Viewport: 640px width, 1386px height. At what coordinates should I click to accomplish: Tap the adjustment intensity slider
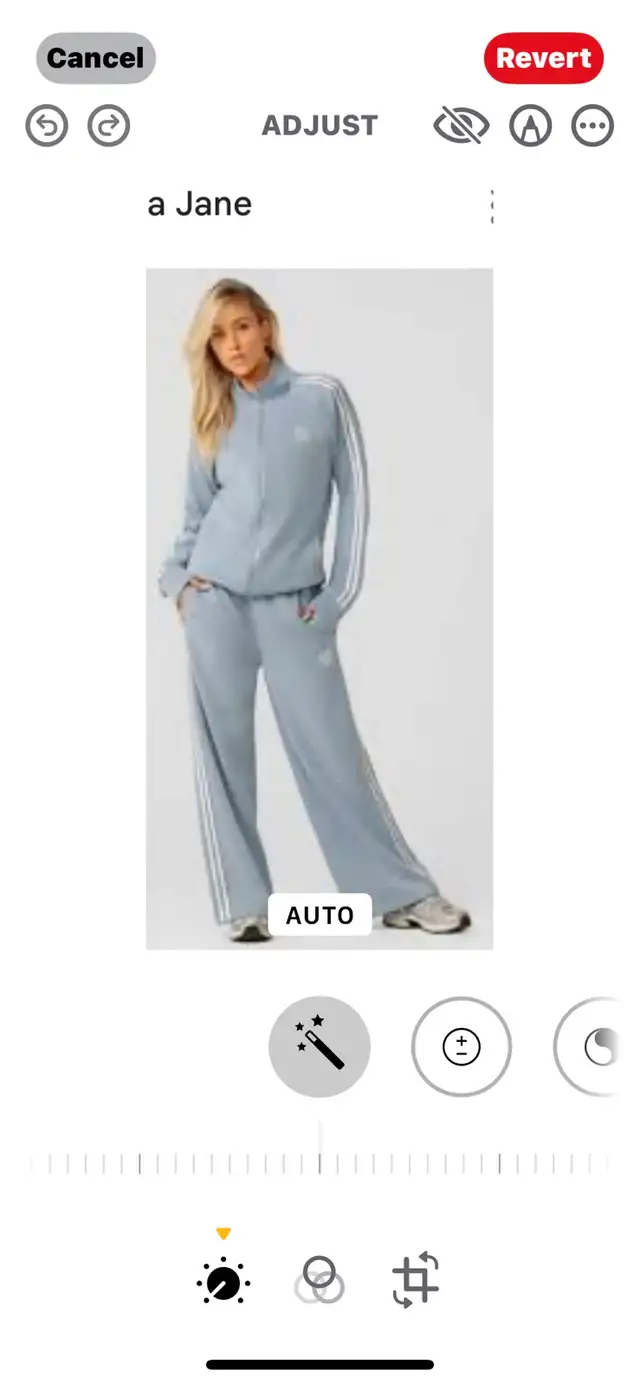coord(320,1163)
